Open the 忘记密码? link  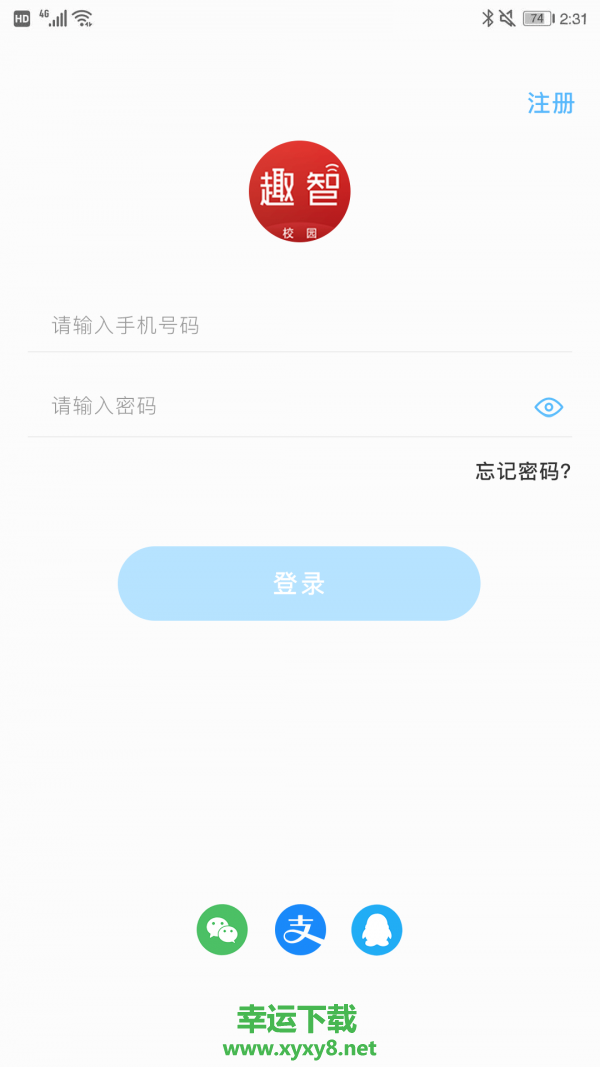523,472
